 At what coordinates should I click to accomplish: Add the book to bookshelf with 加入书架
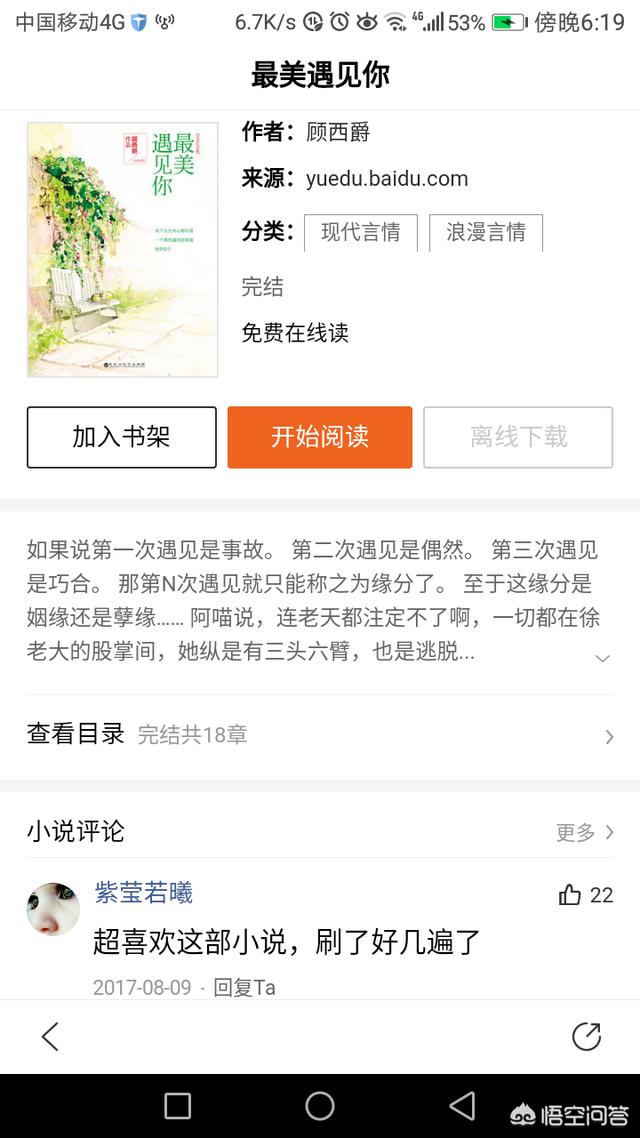click(x=122, y=437)
